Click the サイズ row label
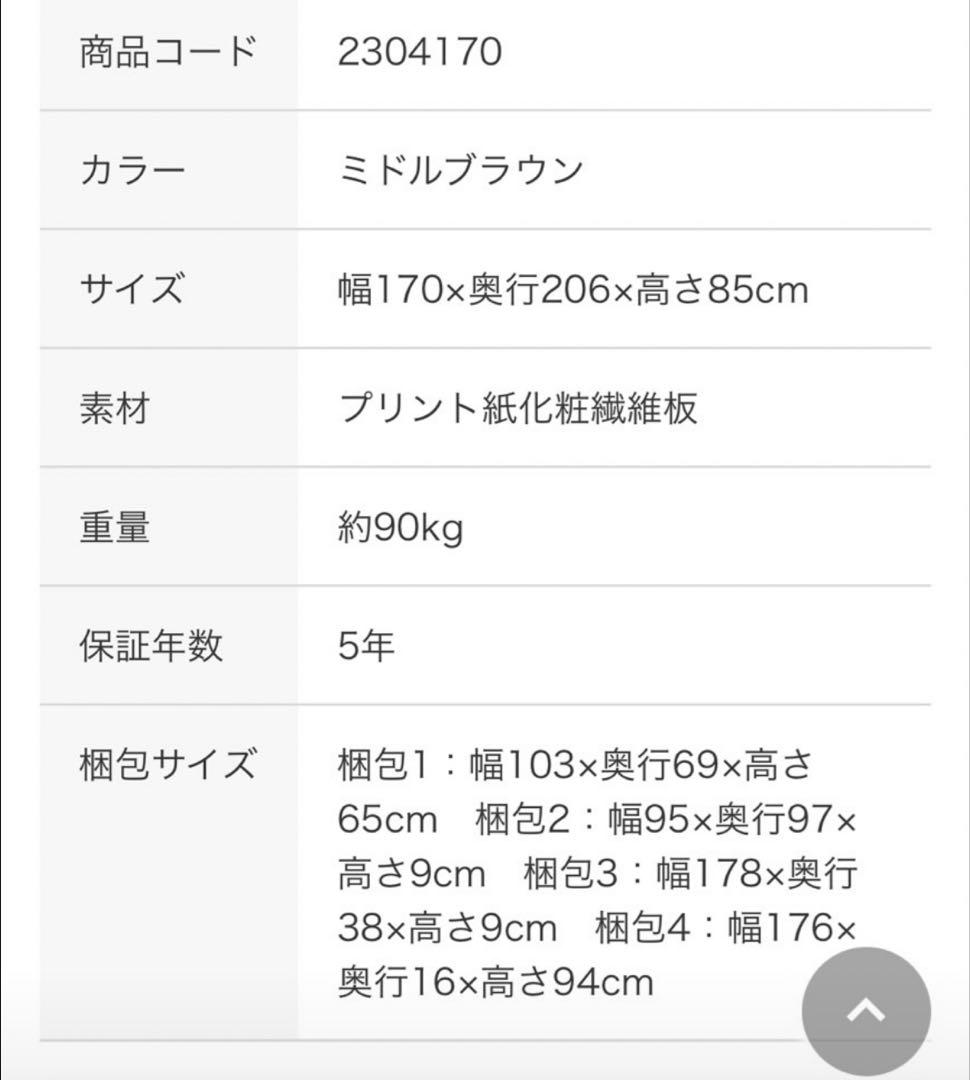This screenshot has width=970, height=1080. pyautogui.click(x=131, y=292)
